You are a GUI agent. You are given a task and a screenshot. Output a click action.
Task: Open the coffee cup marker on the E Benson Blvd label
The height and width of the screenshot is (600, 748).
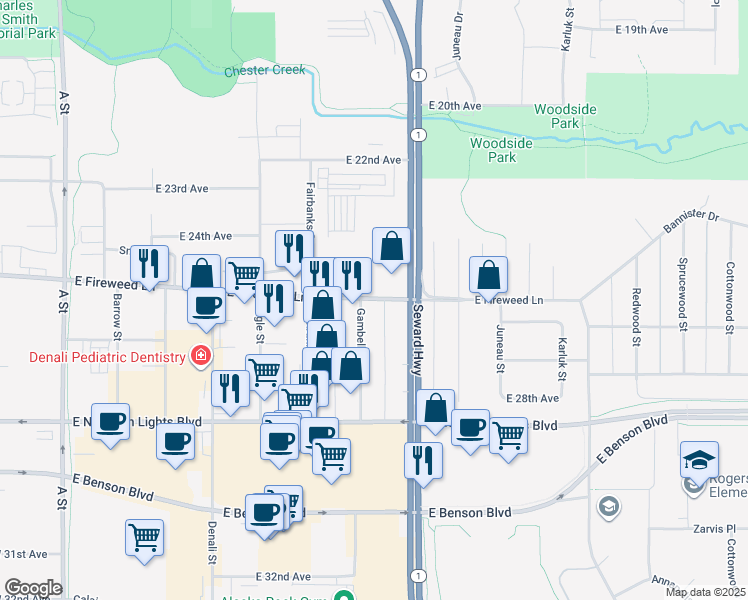(x=264, y=516)
